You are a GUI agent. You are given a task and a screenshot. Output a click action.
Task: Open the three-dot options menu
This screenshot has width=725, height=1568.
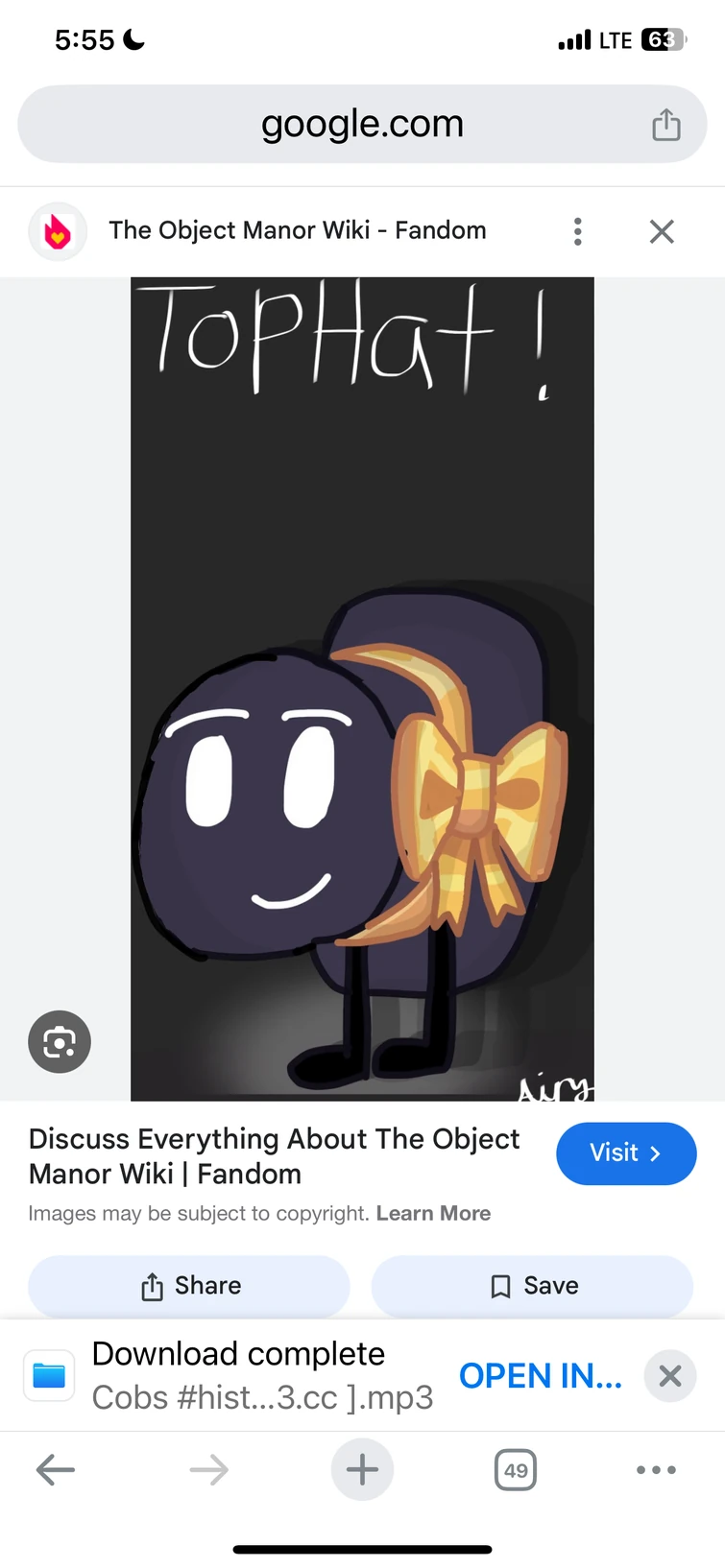[x=577, y=231]
